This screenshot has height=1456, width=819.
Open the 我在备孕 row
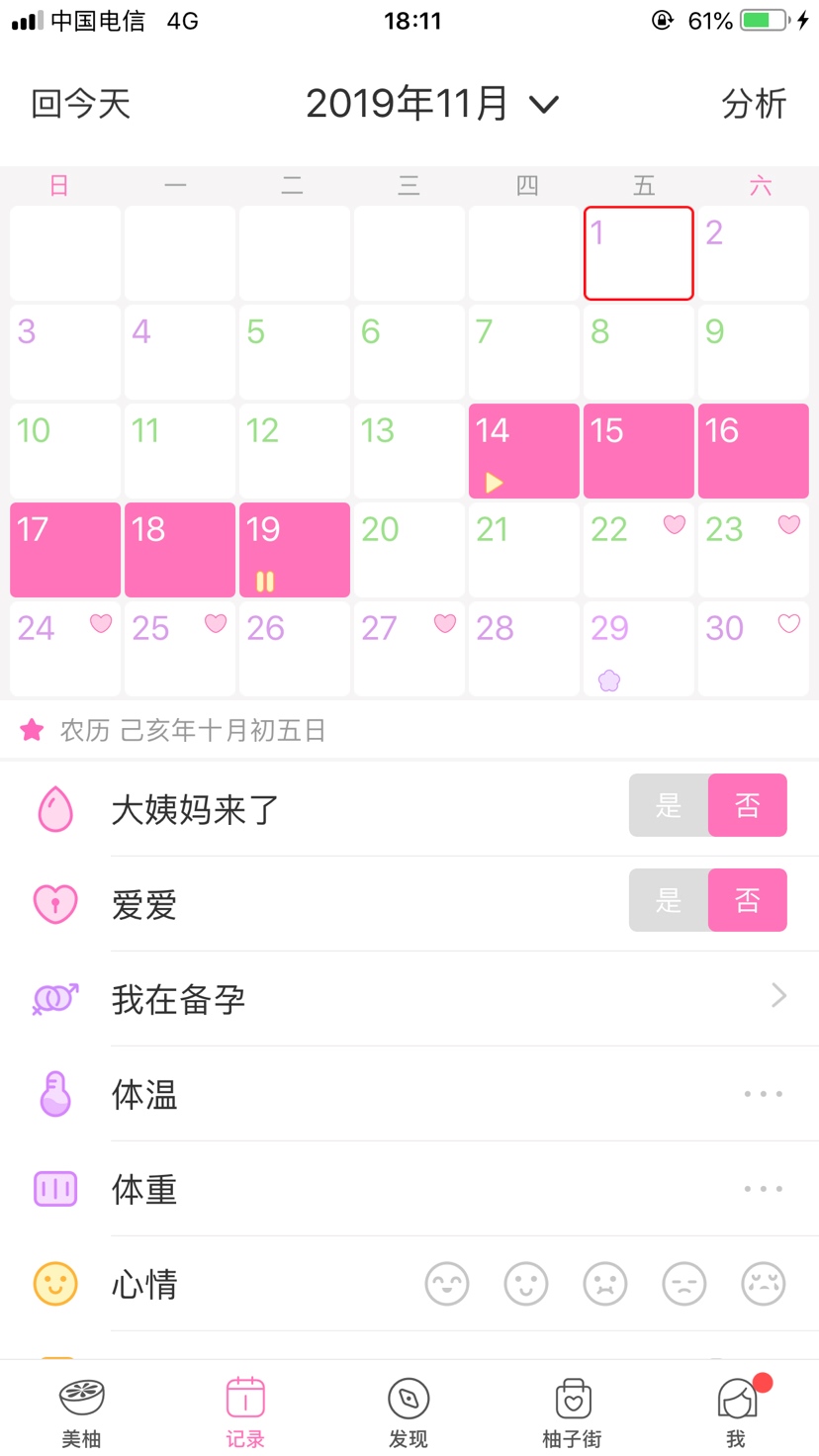pos(409,999)
